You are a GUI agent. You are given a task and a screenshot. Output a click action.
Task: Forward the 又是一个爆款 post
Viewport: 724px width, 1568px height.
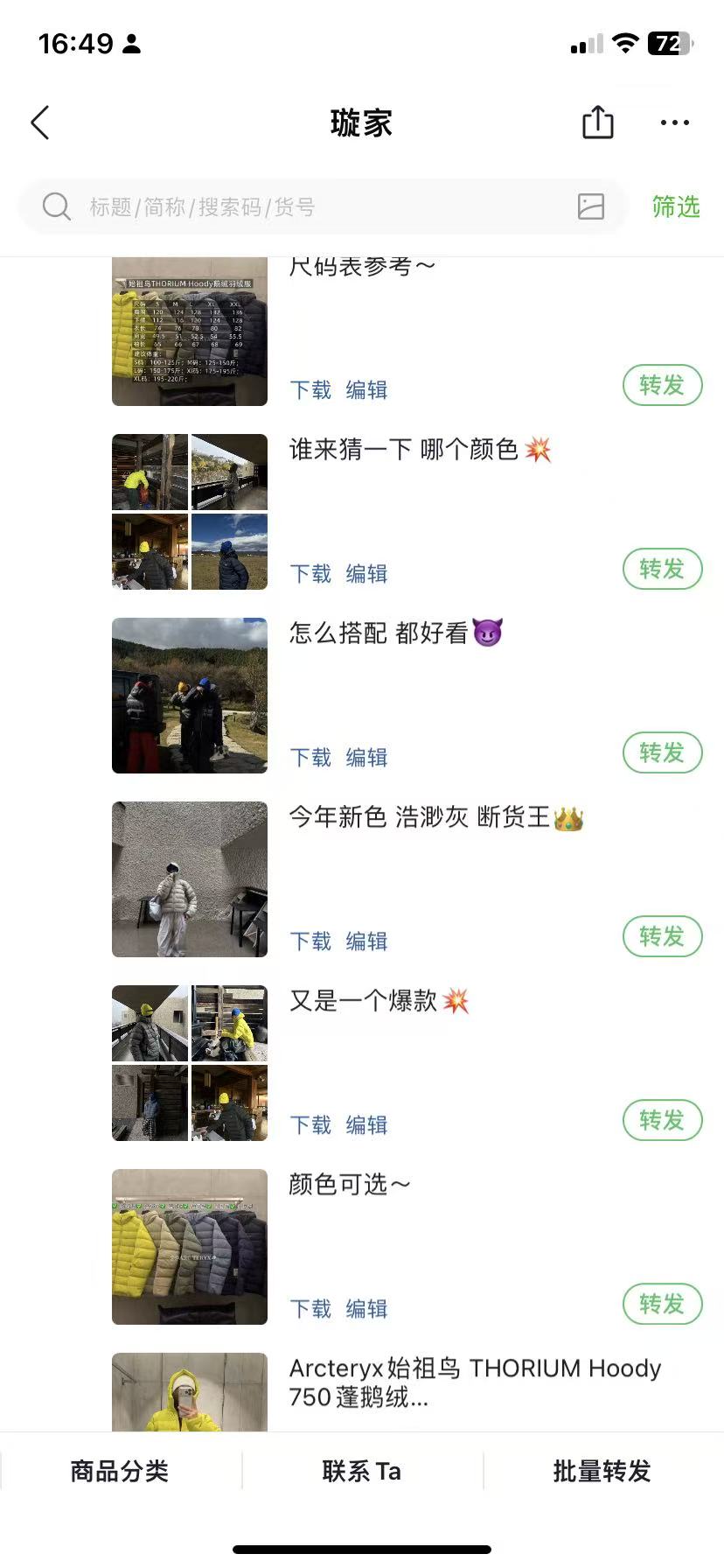tap(662, 1120)
